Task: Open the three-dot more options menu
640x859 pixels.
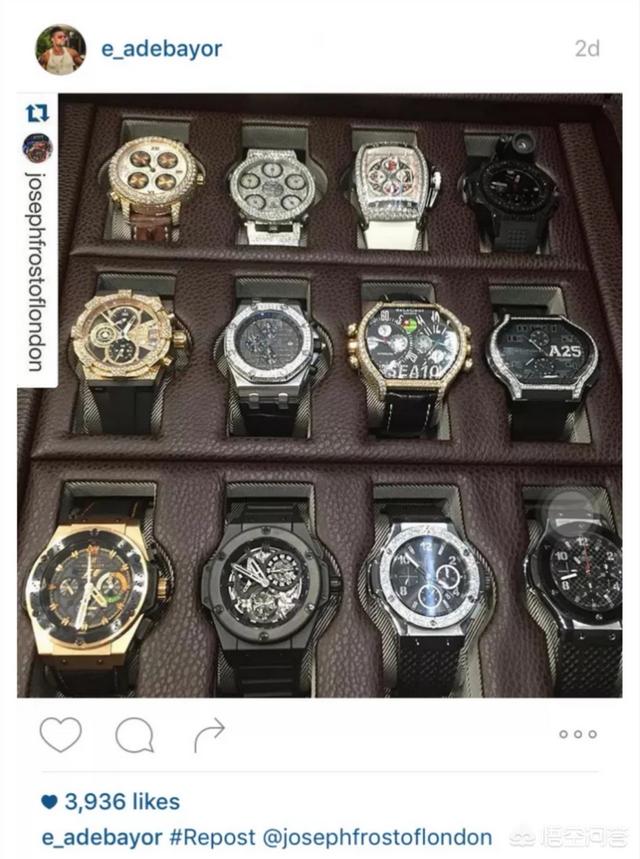Action: pos(578,734)
